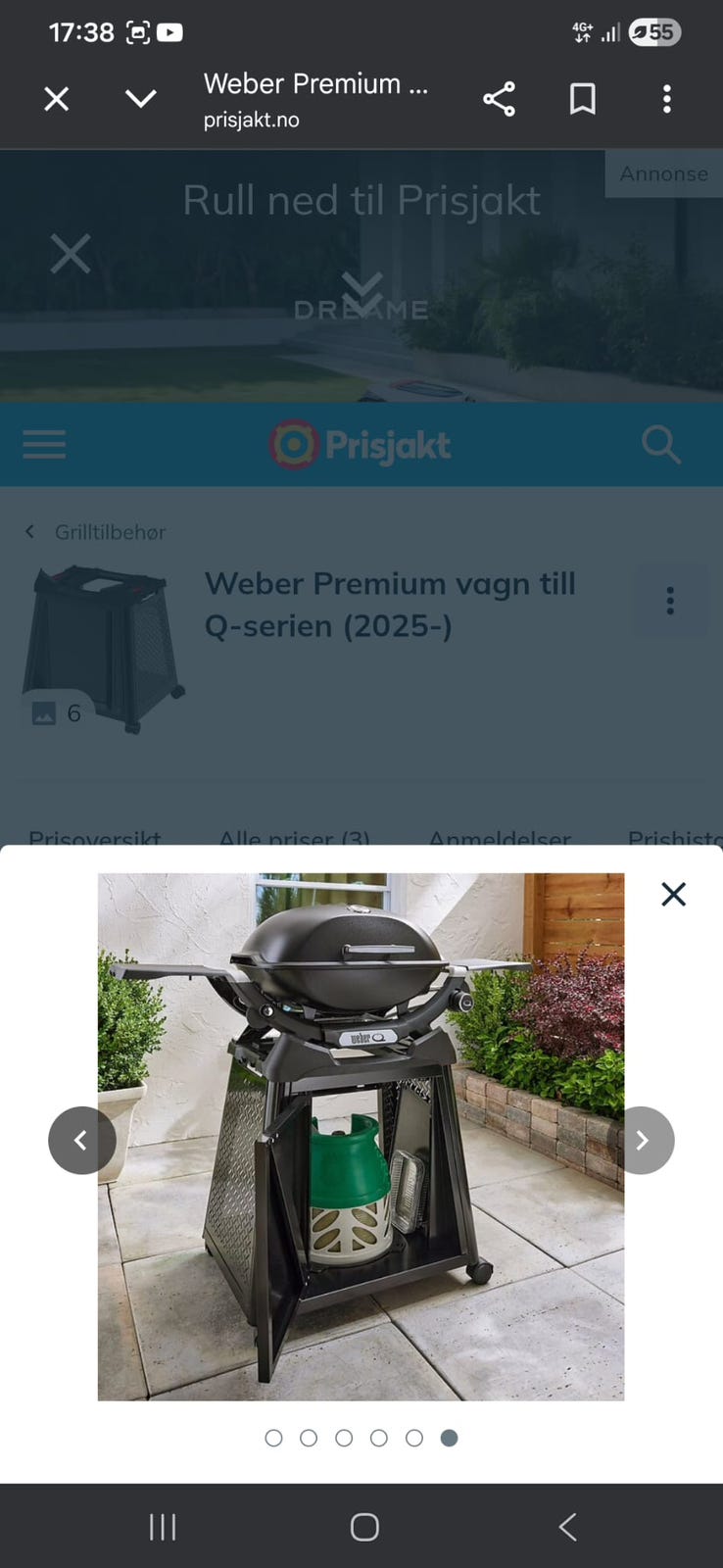Viewport: 723px width, 1568px height.
Task: Bookmark the current page
Action: (582, 98)
